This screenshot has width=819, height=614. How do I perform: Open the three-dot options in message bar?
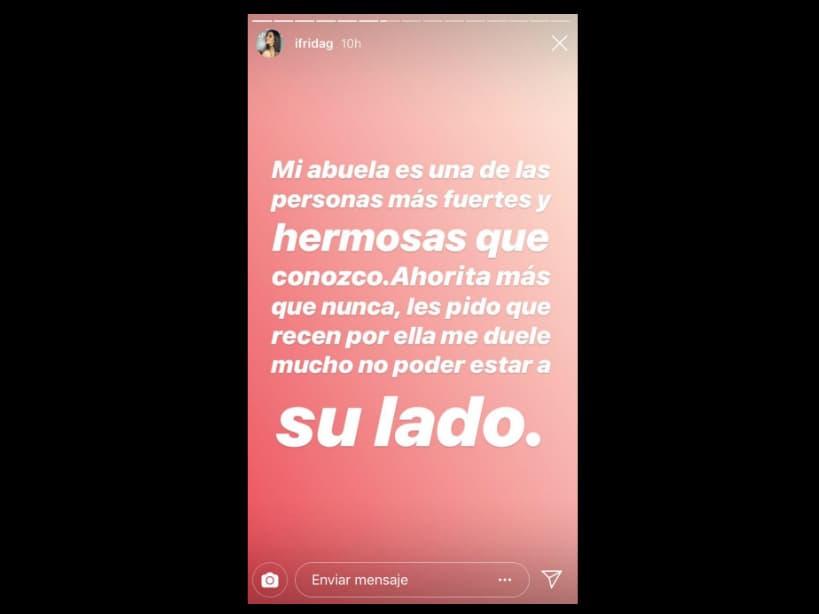[x=505, y=580]
